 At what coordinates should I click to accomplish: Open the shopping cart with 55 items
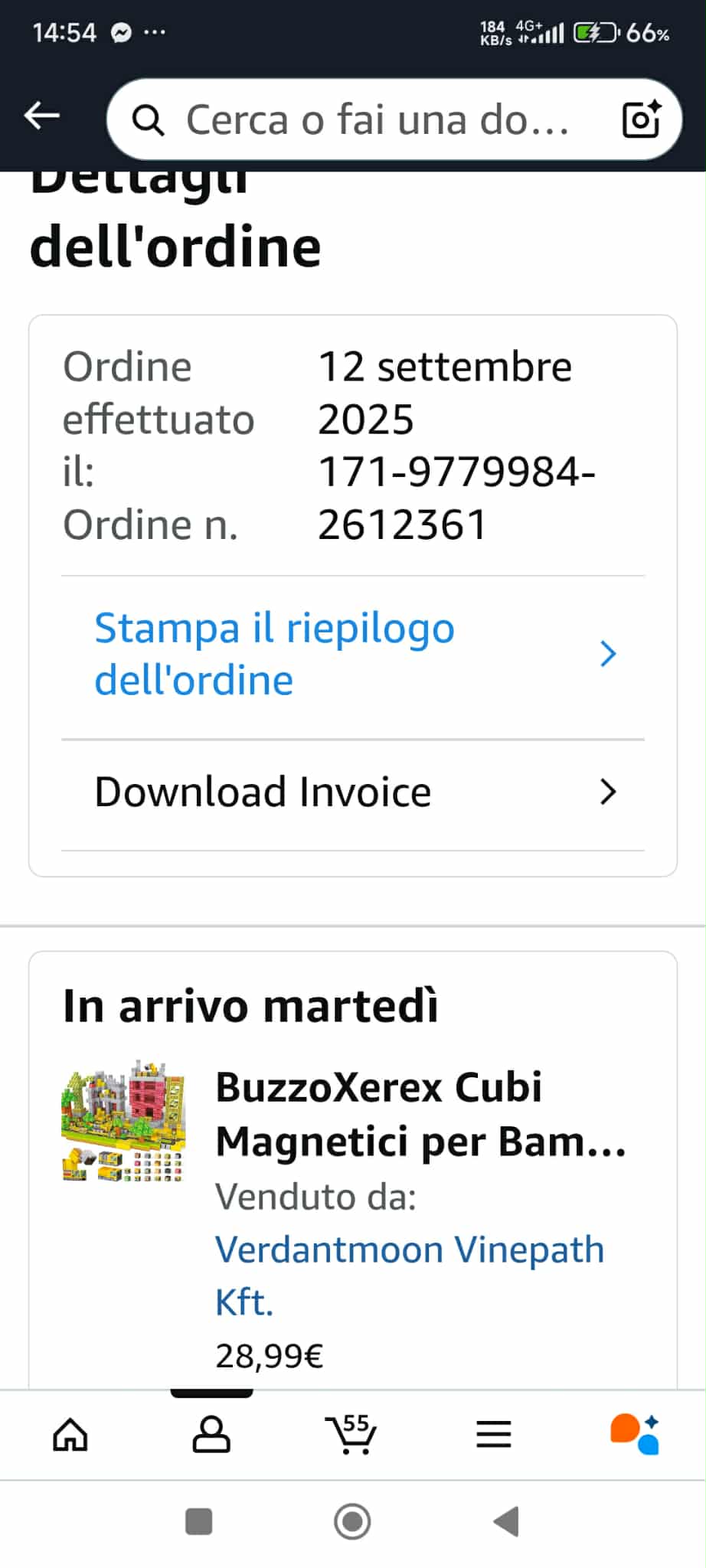click(351, 1434)
